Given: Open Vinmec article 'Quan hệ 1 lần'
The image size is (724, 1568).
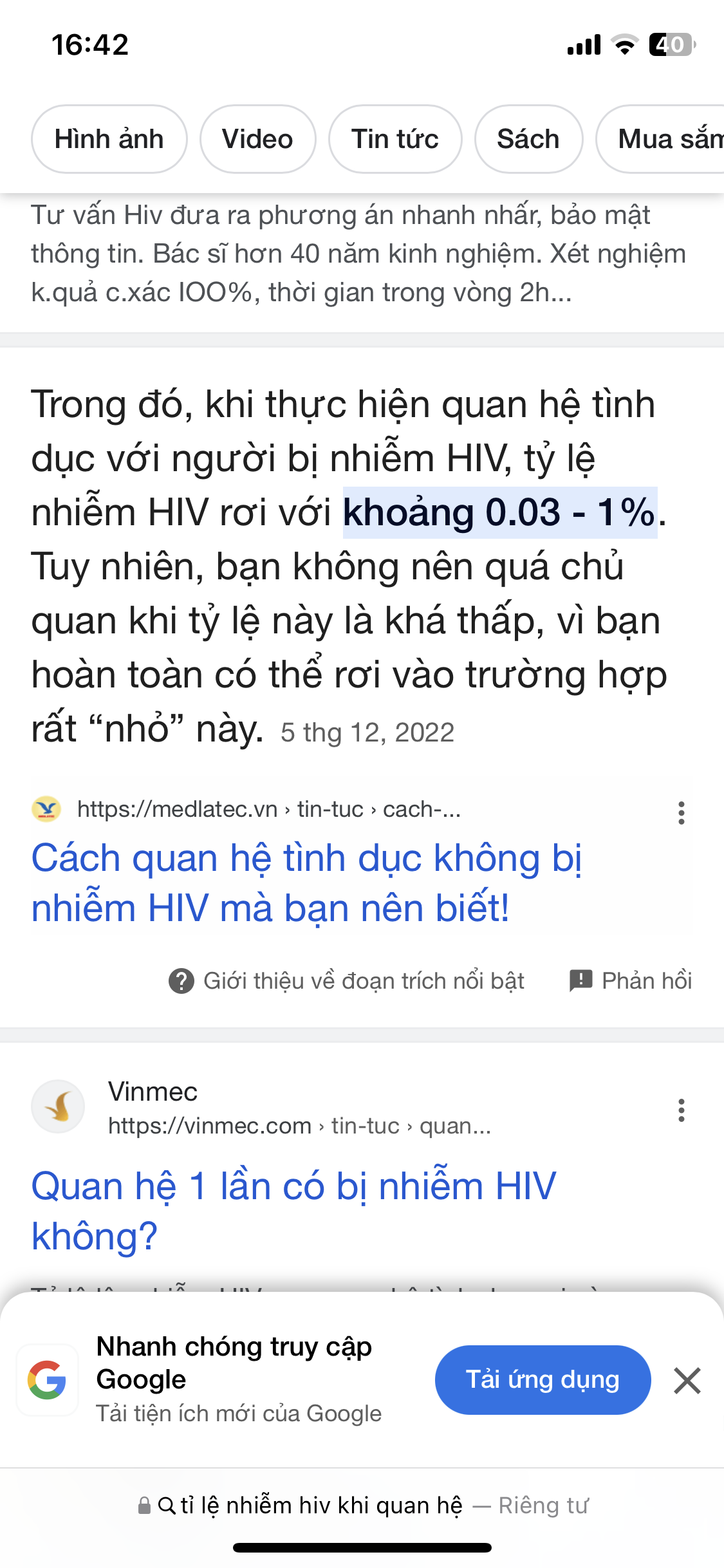Looking at the screenshot, I should click(293, 1210).
